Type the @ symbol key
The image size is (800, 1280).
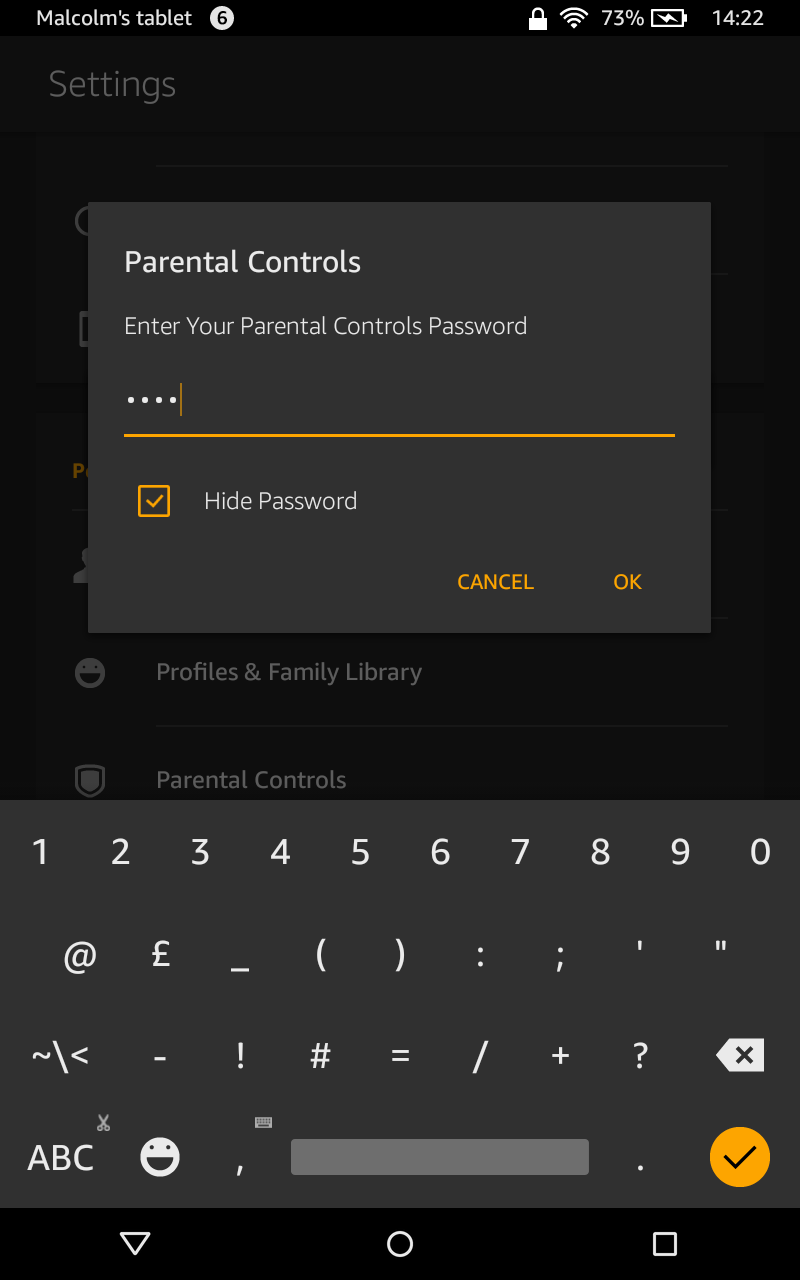[x=80, y=956]
